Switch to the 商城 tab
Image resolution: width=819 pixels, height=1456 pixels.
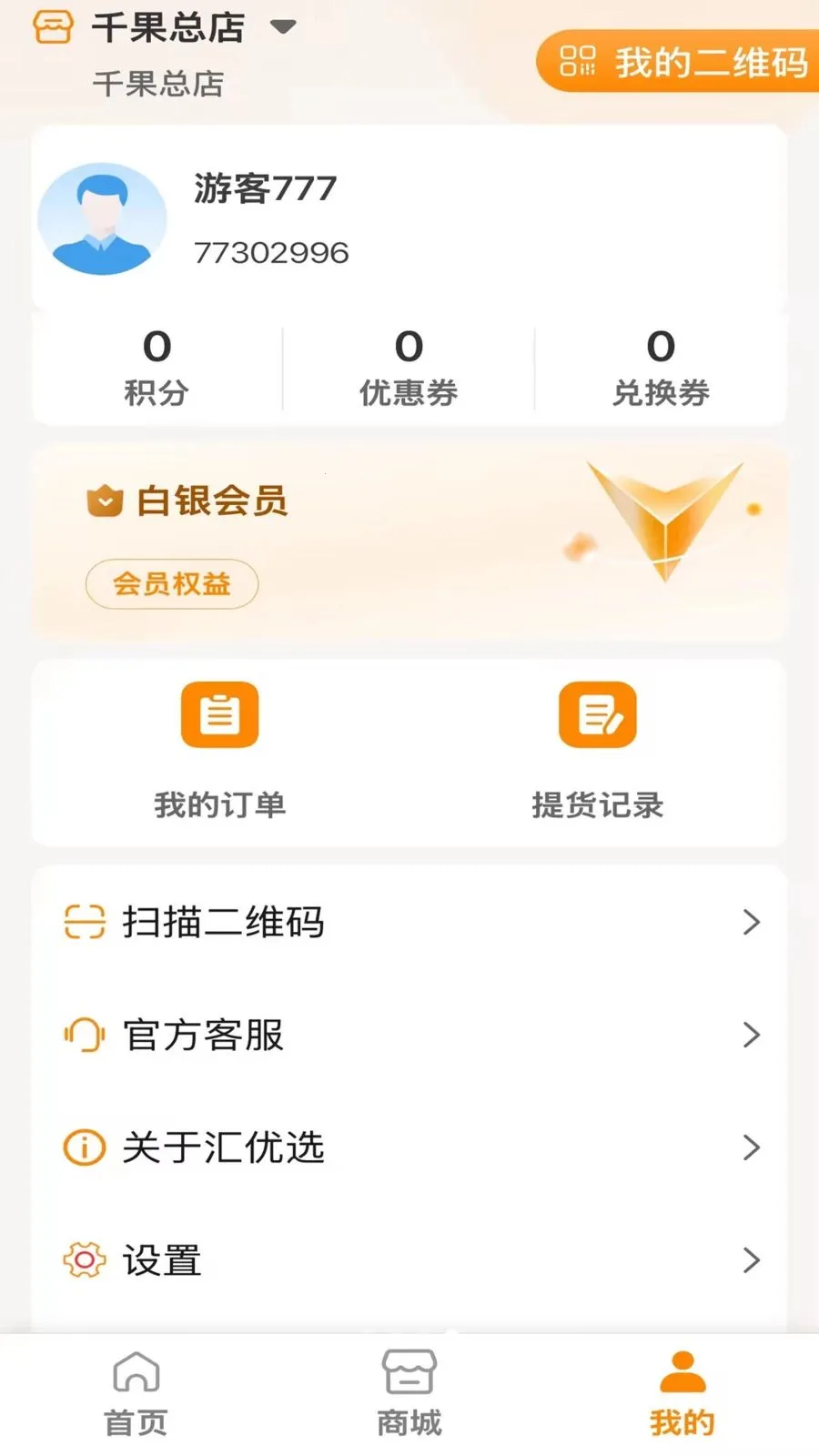coord(409,1394)
